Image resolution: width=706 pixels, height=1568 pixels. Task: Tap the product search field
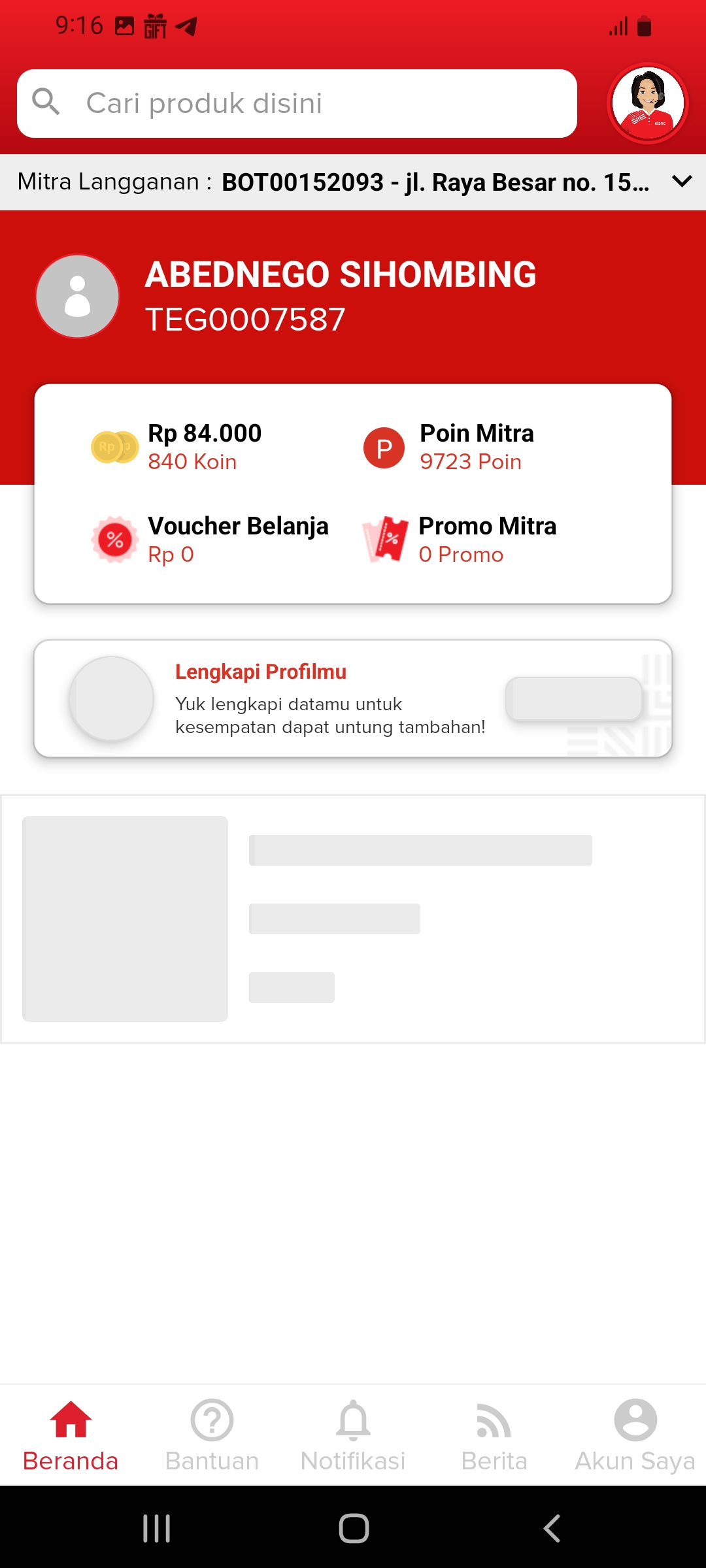click(x=297, y=103)
